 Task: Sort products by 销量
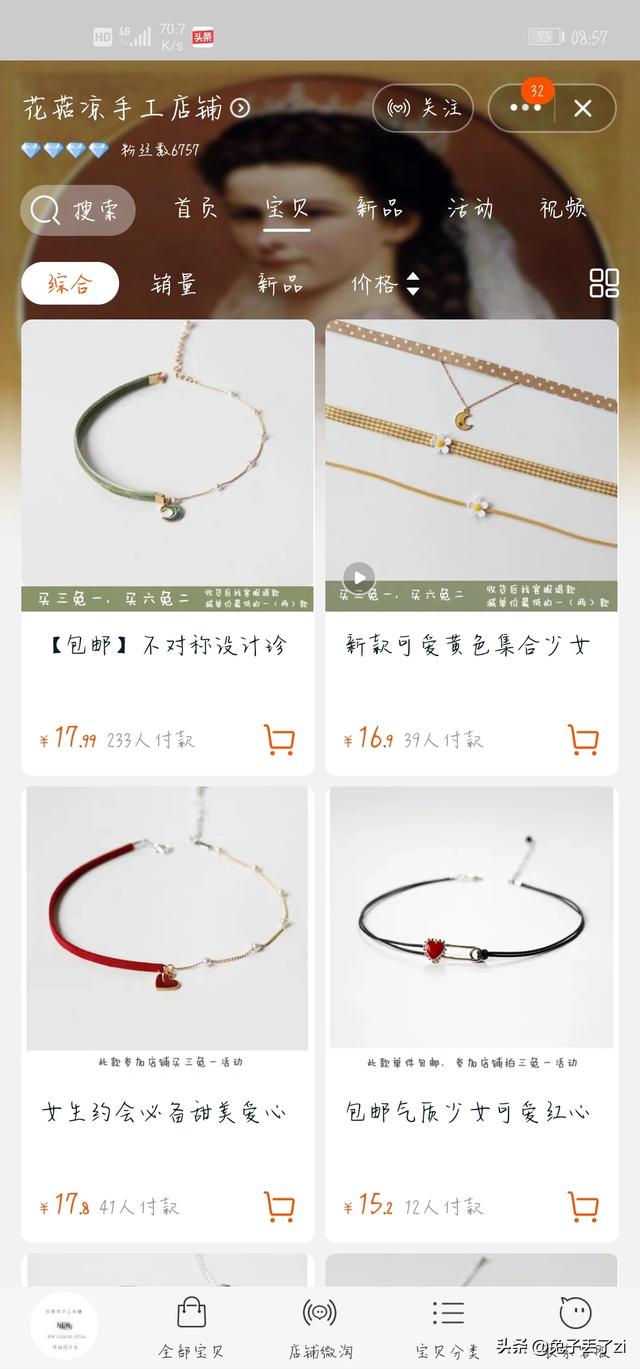pos(174,284)
